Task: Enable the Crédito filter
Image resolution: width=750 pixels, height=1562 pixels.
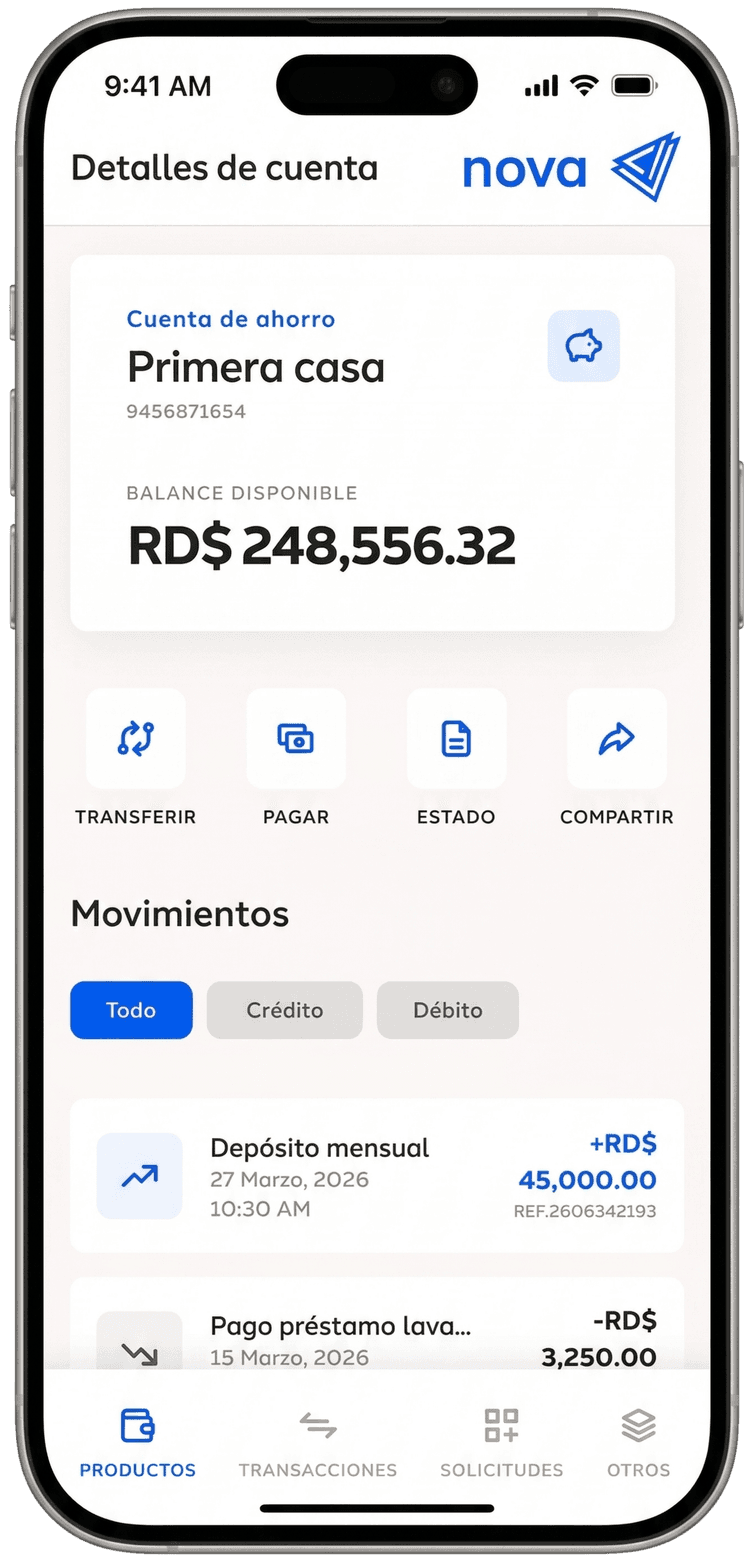Action: tap(284, 1010)
